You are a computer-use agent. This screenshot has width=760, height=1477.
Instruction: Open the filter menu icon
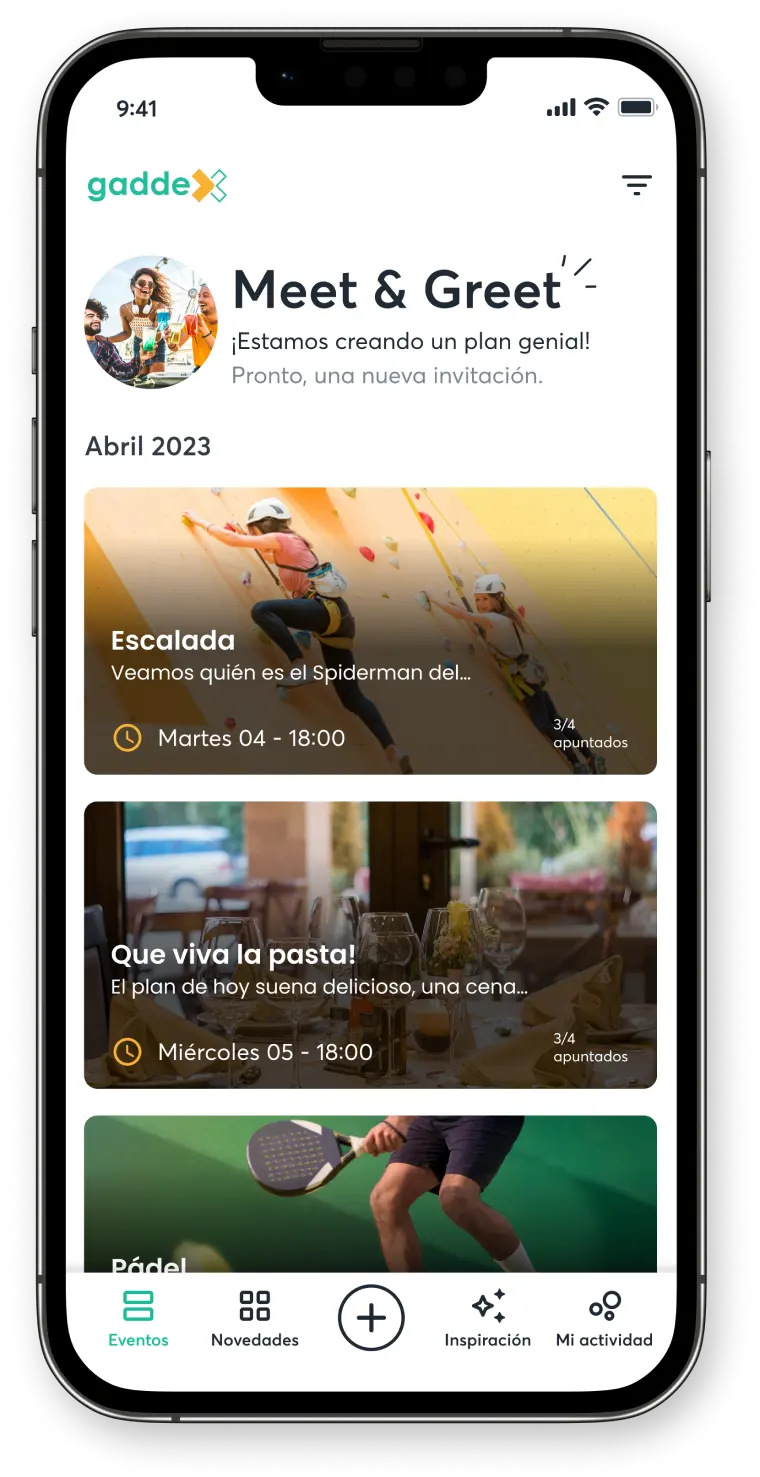(x=636, y=185)
